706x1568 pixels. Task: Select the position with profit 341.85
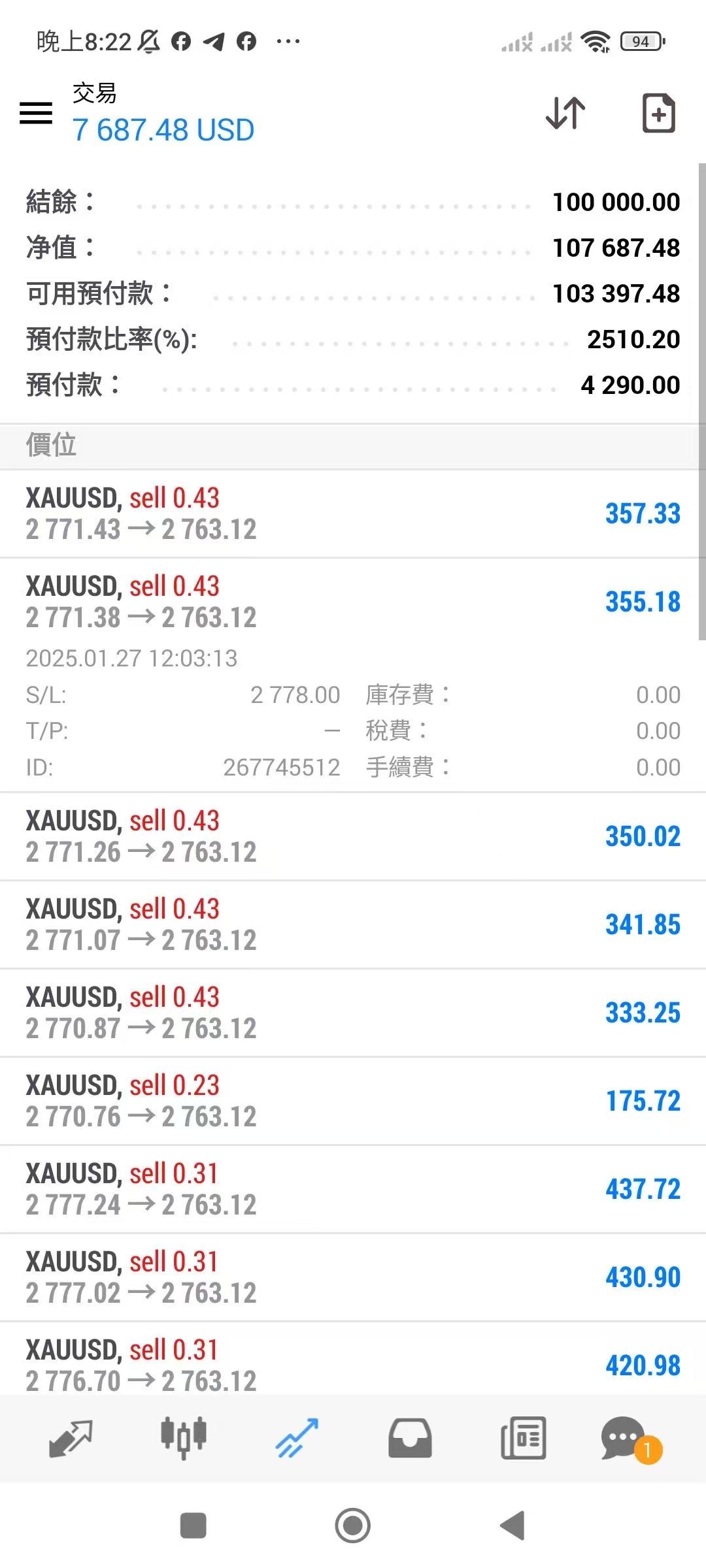353,924
